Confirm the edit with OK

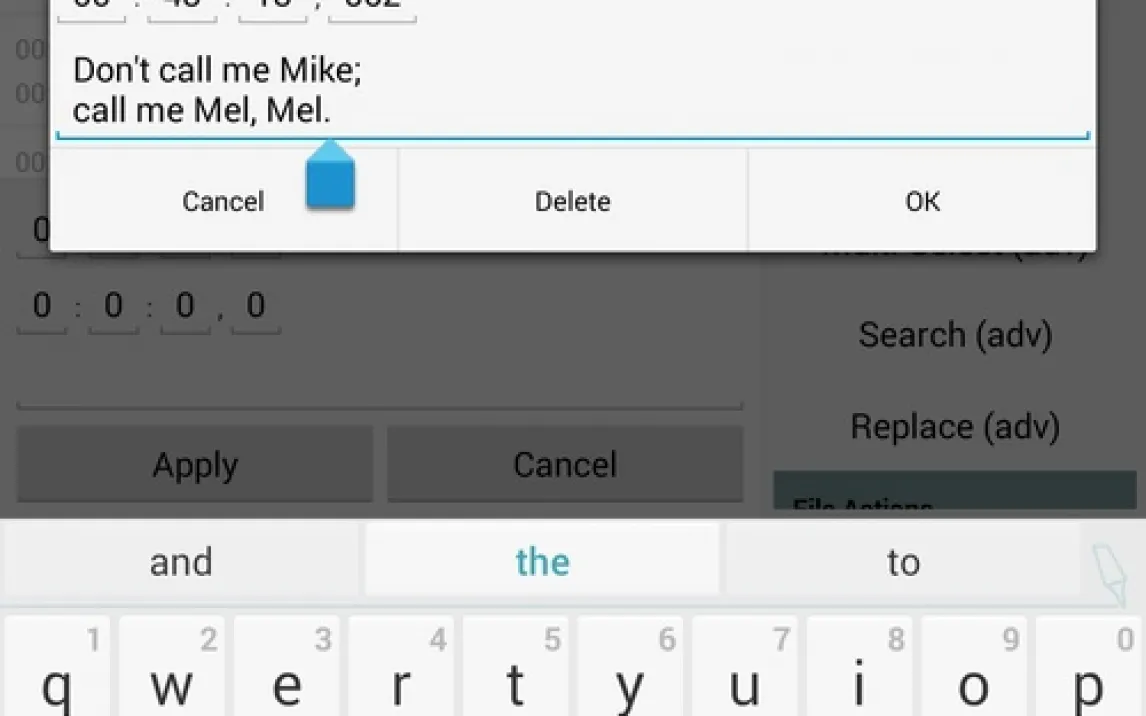tap(922, 201)
